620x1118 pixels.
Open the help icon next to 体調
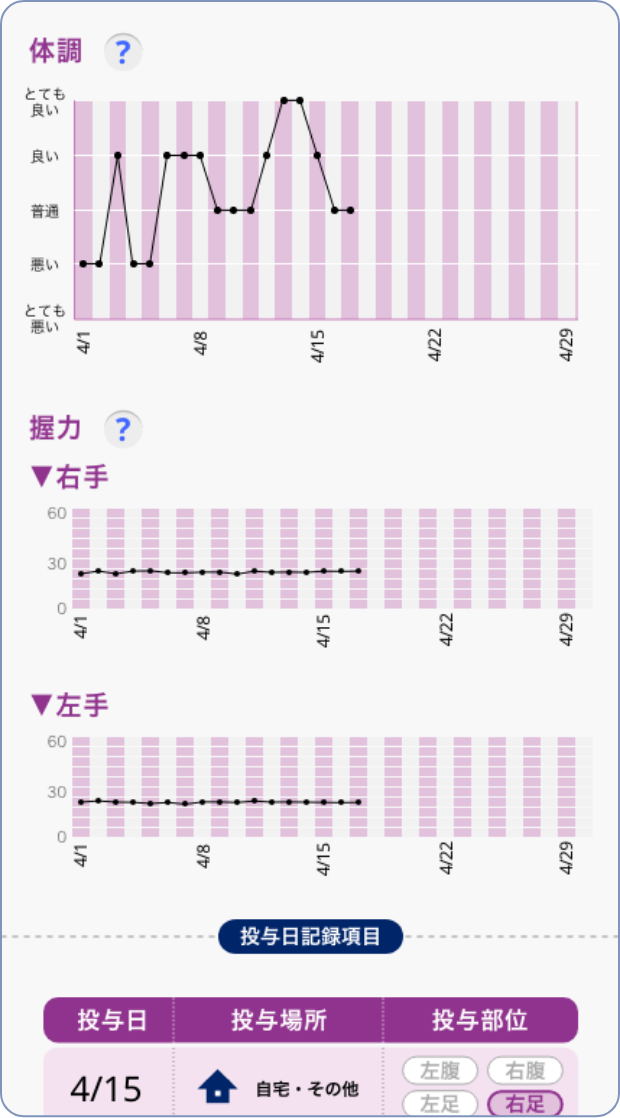(x=123, y=52)
